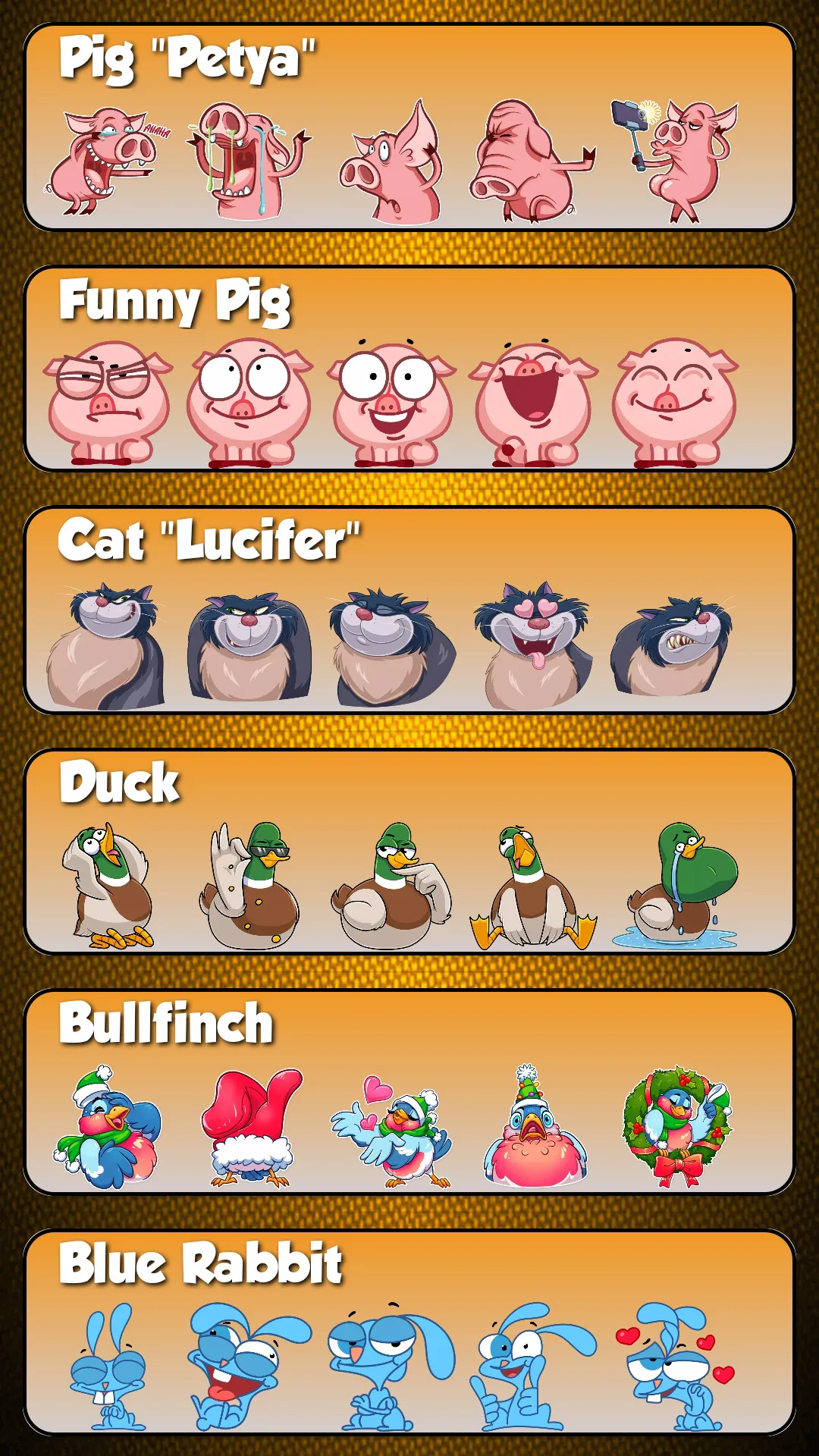Open the Funny Pig sticker pack
The height and width of the screenshot is (1456, 819).
click(409, 369)
